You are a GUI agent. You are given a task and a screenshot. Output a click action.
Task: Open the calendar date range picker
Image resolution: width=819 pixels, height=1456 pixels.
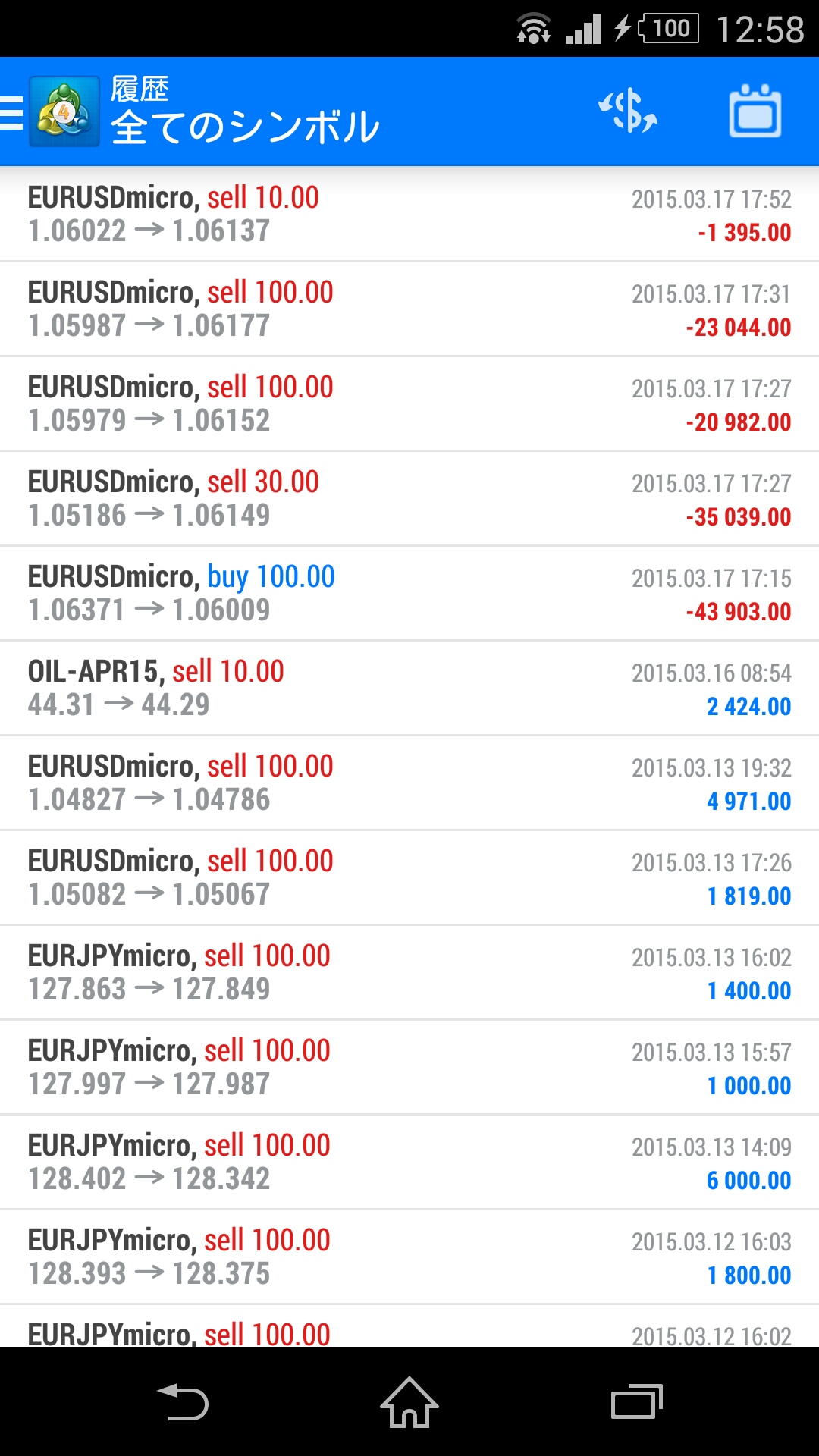[x=755, y=111]
